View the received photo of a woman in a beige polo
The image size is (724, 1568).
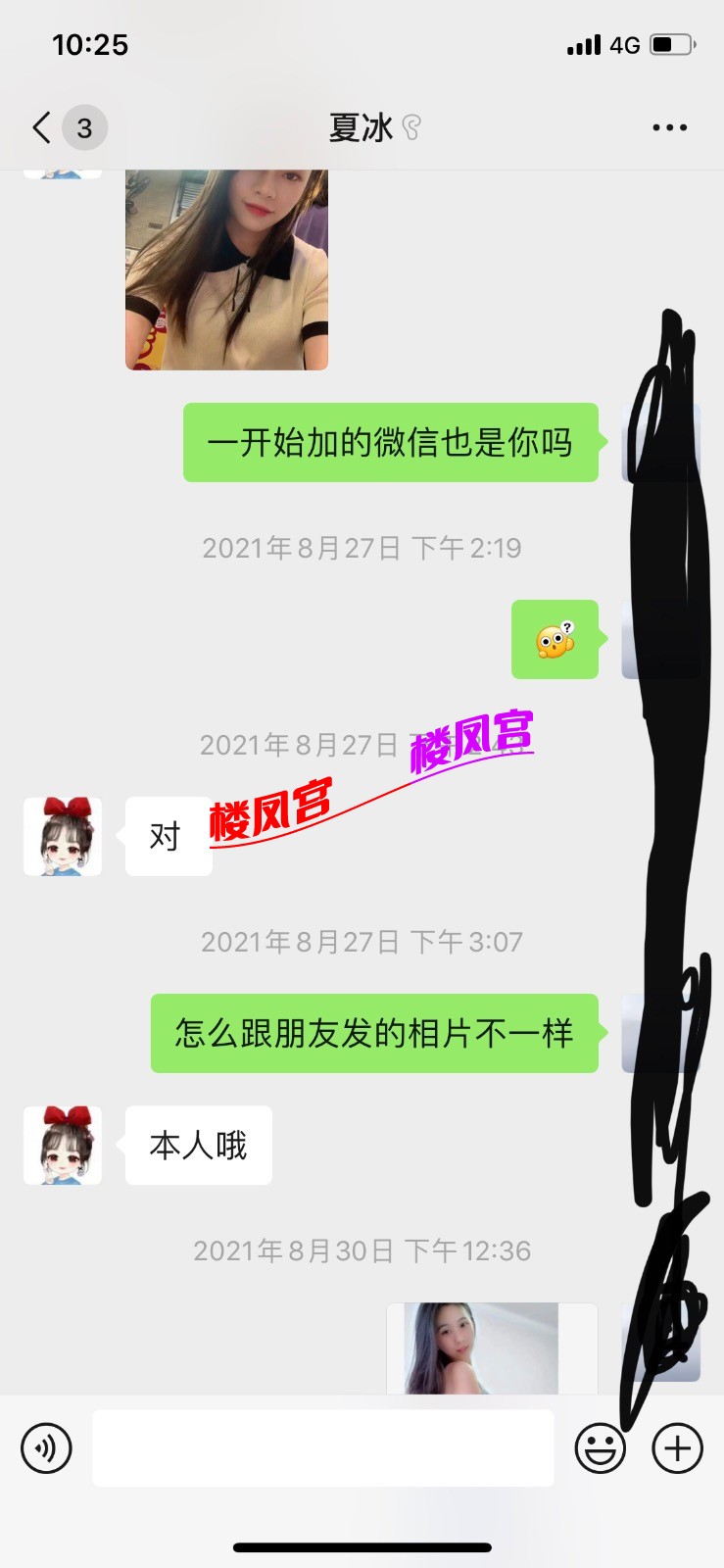[226, 269]
